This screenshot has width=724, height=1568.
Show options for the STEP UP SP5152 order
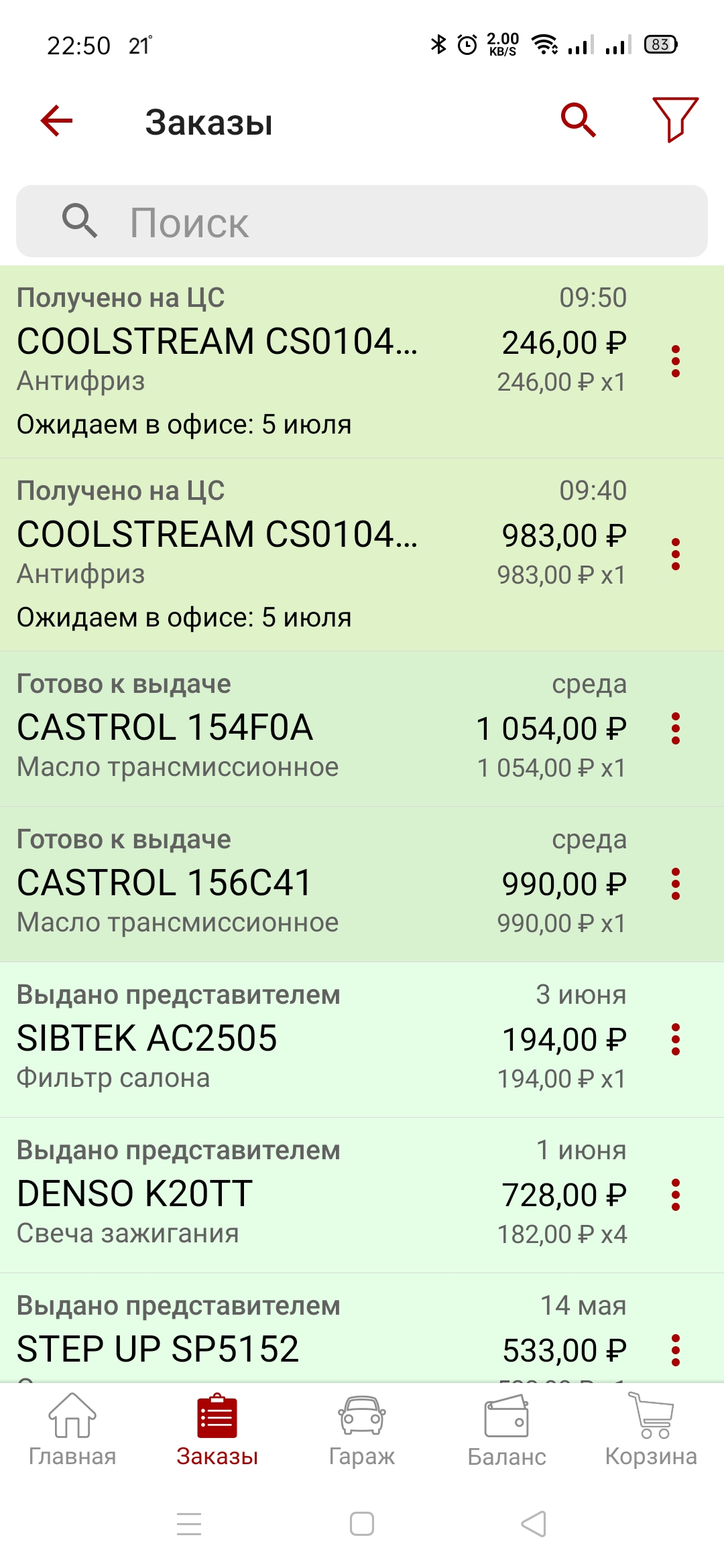pyautogui.click(x=676, y=1350)
